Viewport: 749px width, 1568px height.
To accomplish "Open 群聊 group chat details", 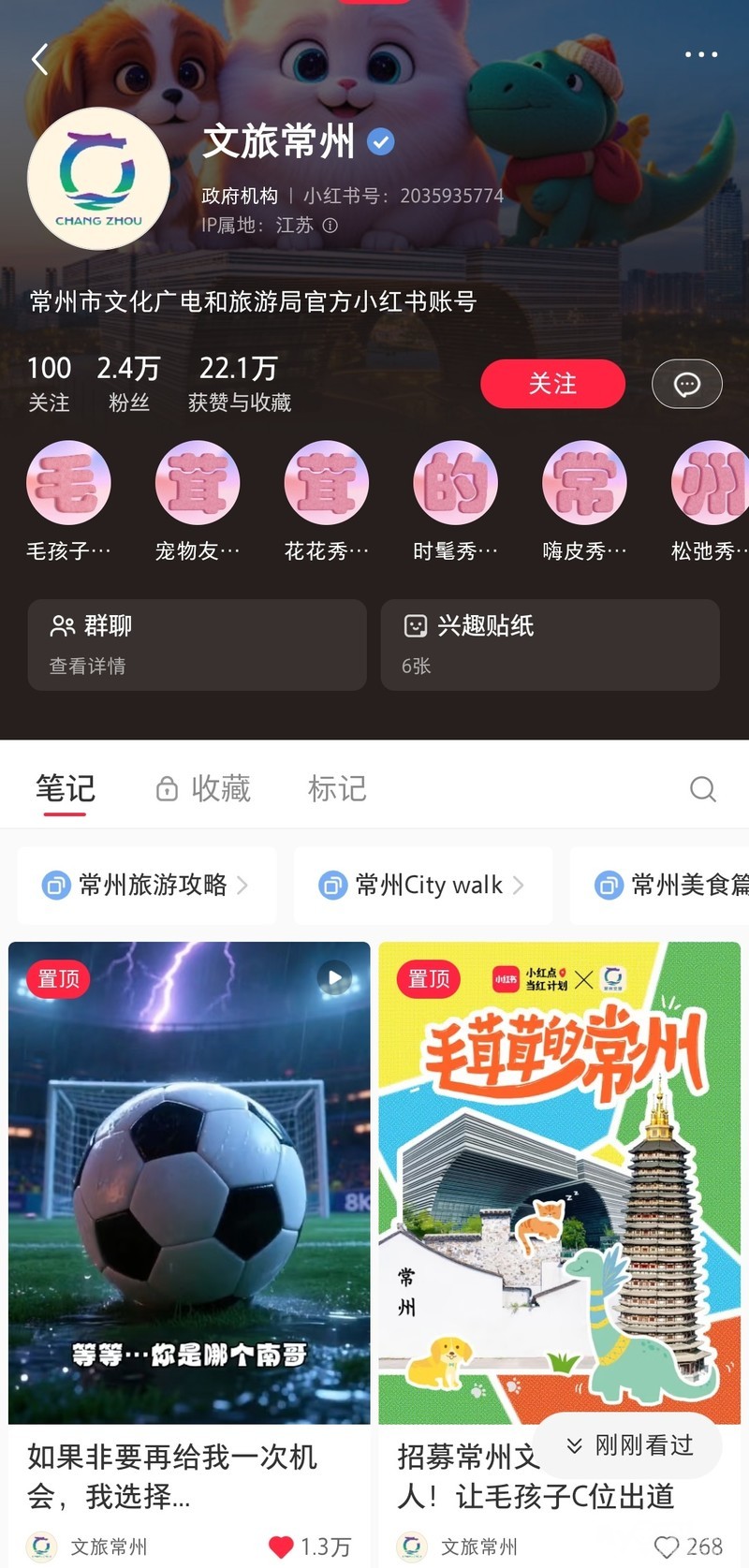I will coord(197,645).
